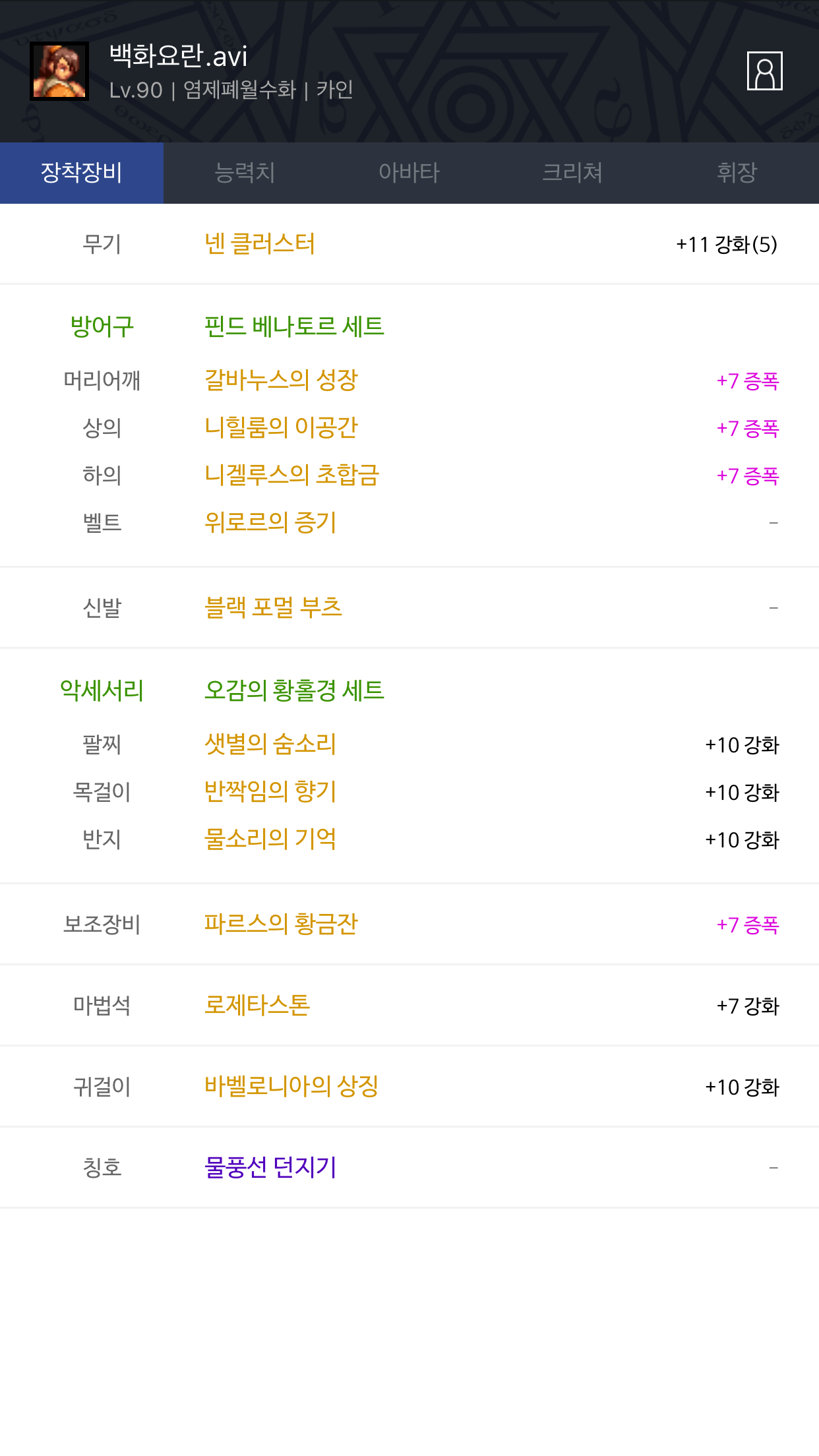Viewport: 819px width, 1456px height.
Task: Open weapon 넨 클러스터 details
Action: coord(409,244)
